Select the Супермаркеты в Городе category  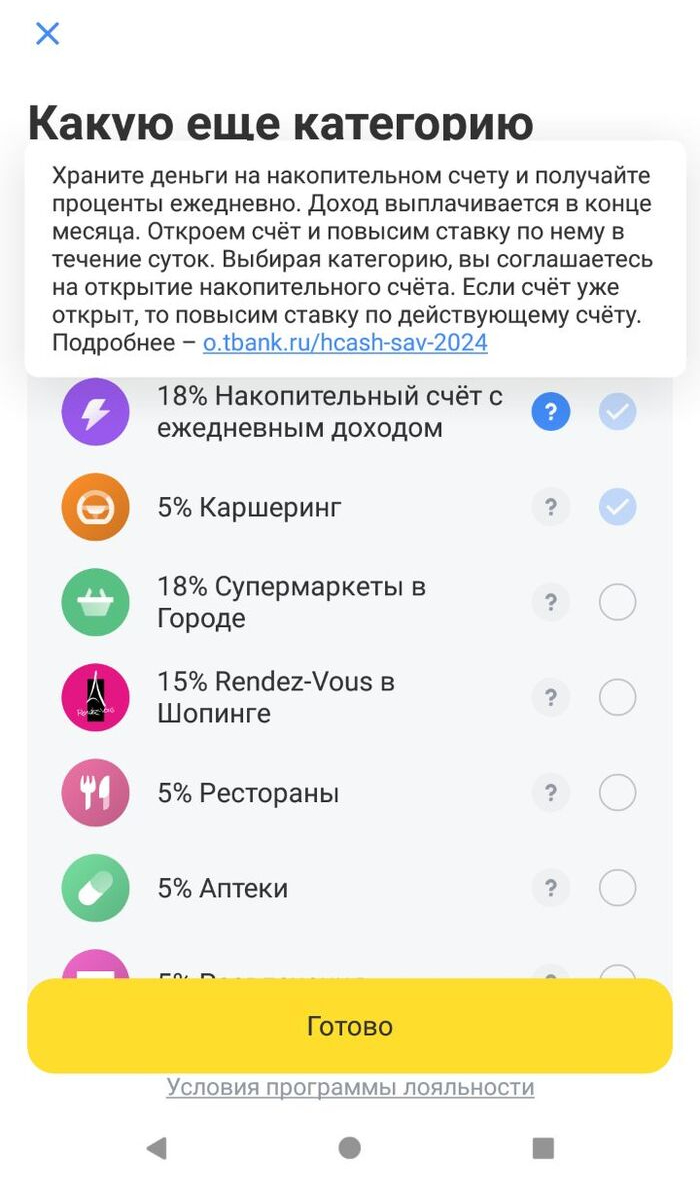click(x=617, y=602)
